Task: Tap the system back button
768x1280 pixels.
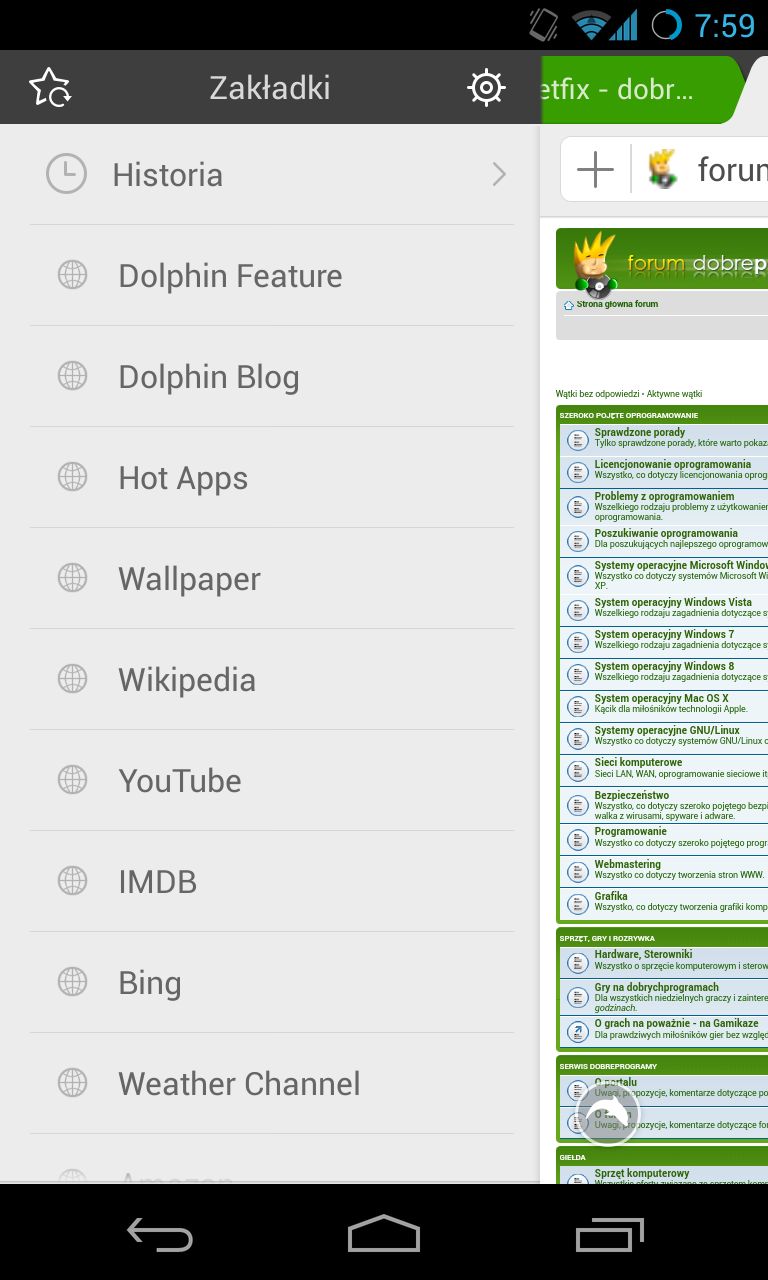Action: click(160, 1234)
